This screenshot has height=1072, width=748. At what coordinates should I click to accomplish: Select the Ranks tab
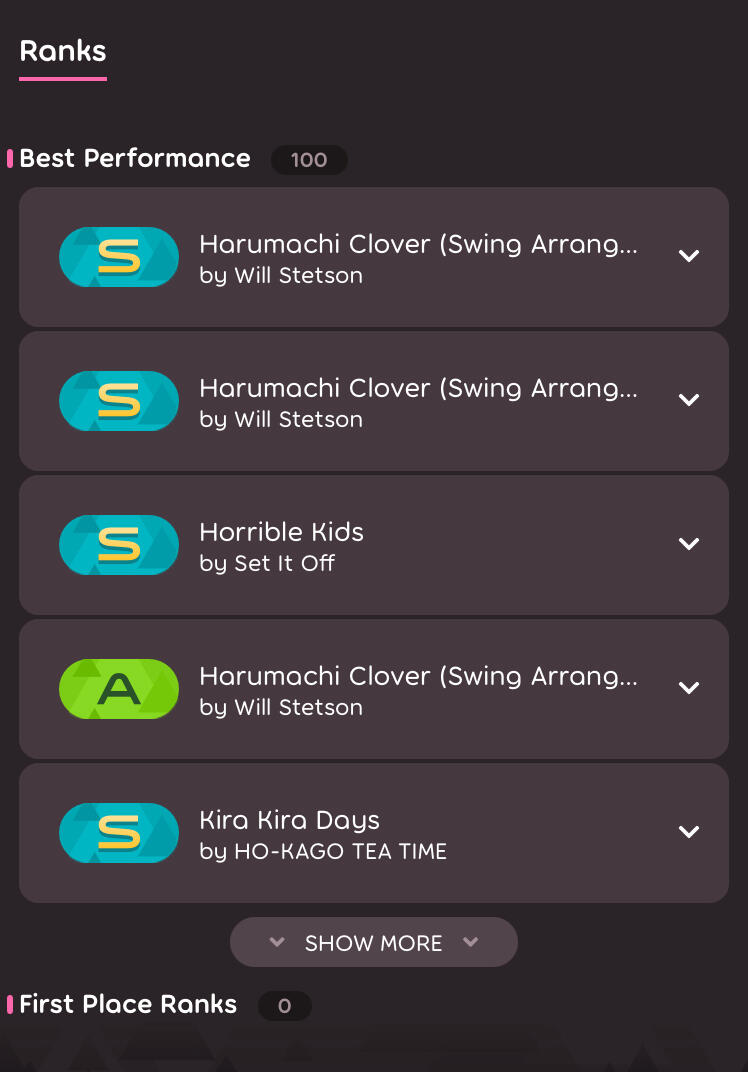63,52
